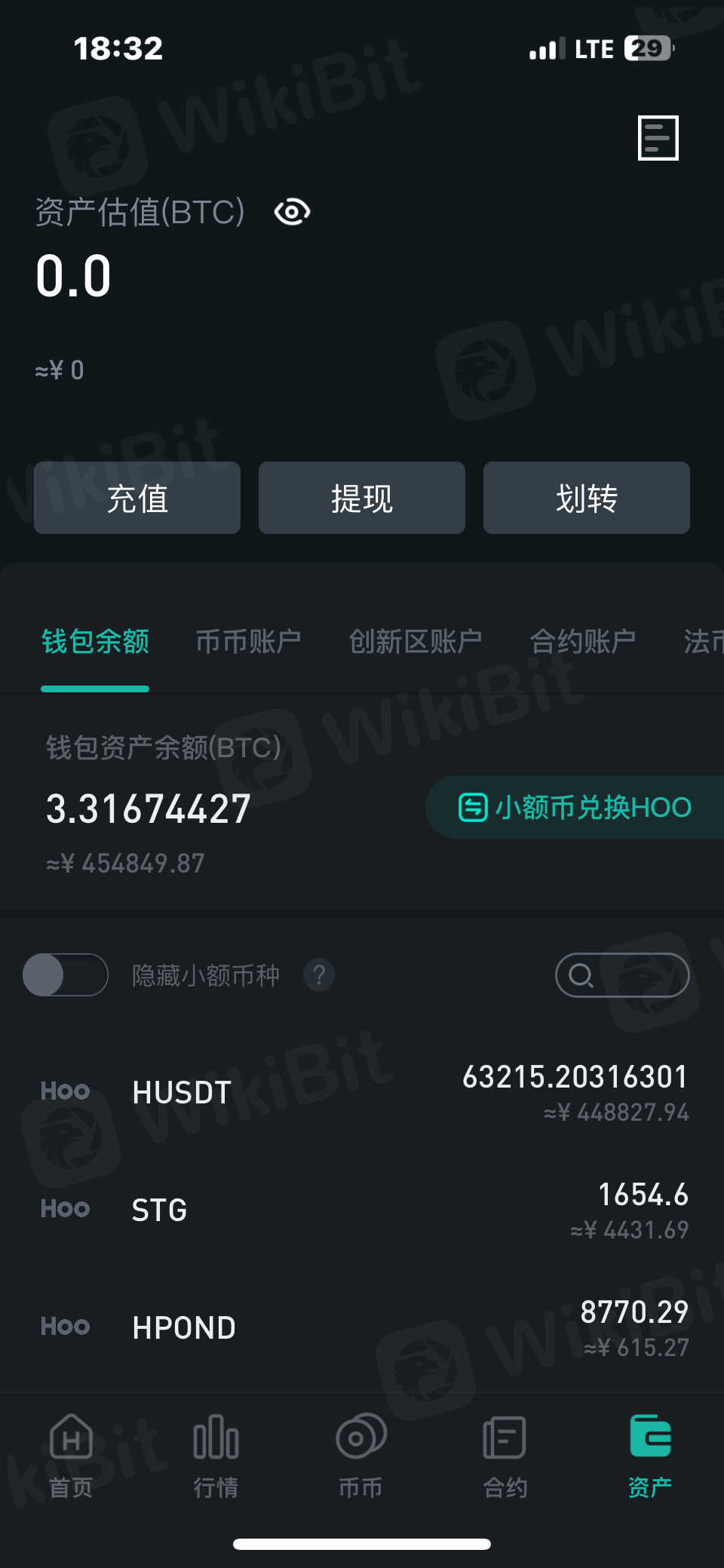Switch to the 行情 markets tab
Screen dimensions: 724x1568
(216, 1456)
